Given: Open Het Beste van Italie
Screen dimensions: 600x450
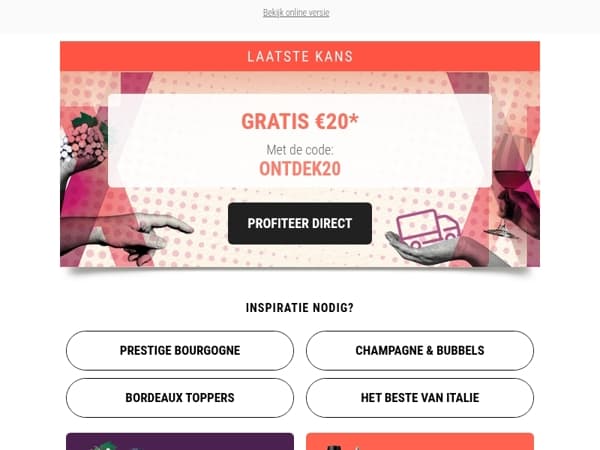Looking at the screenshot, I should (x=420, y=398).
